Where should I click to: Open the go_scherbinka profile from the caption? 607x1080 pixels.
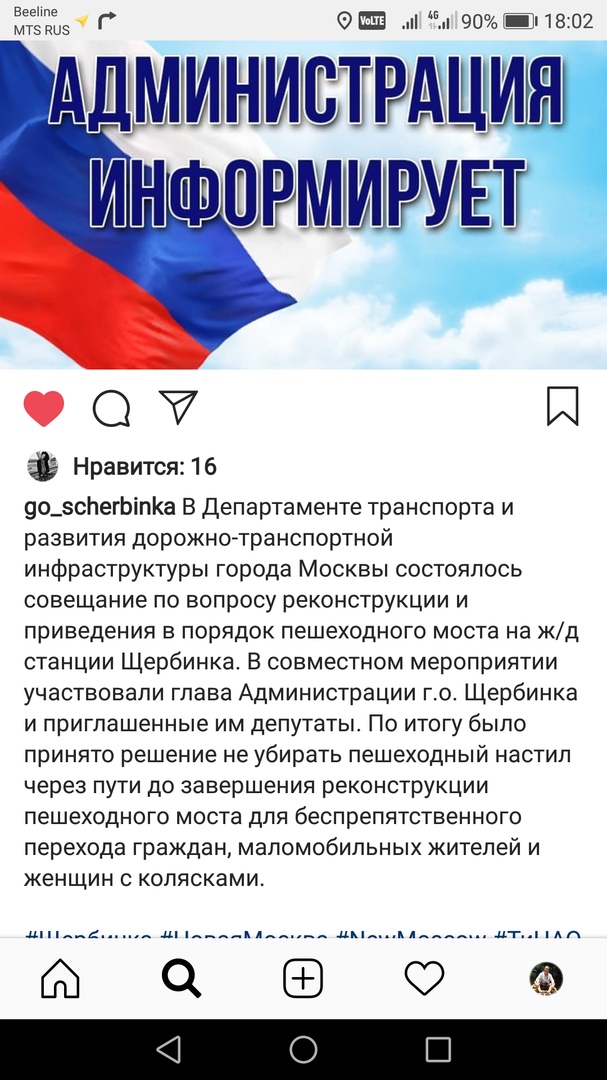click(100, 506)
